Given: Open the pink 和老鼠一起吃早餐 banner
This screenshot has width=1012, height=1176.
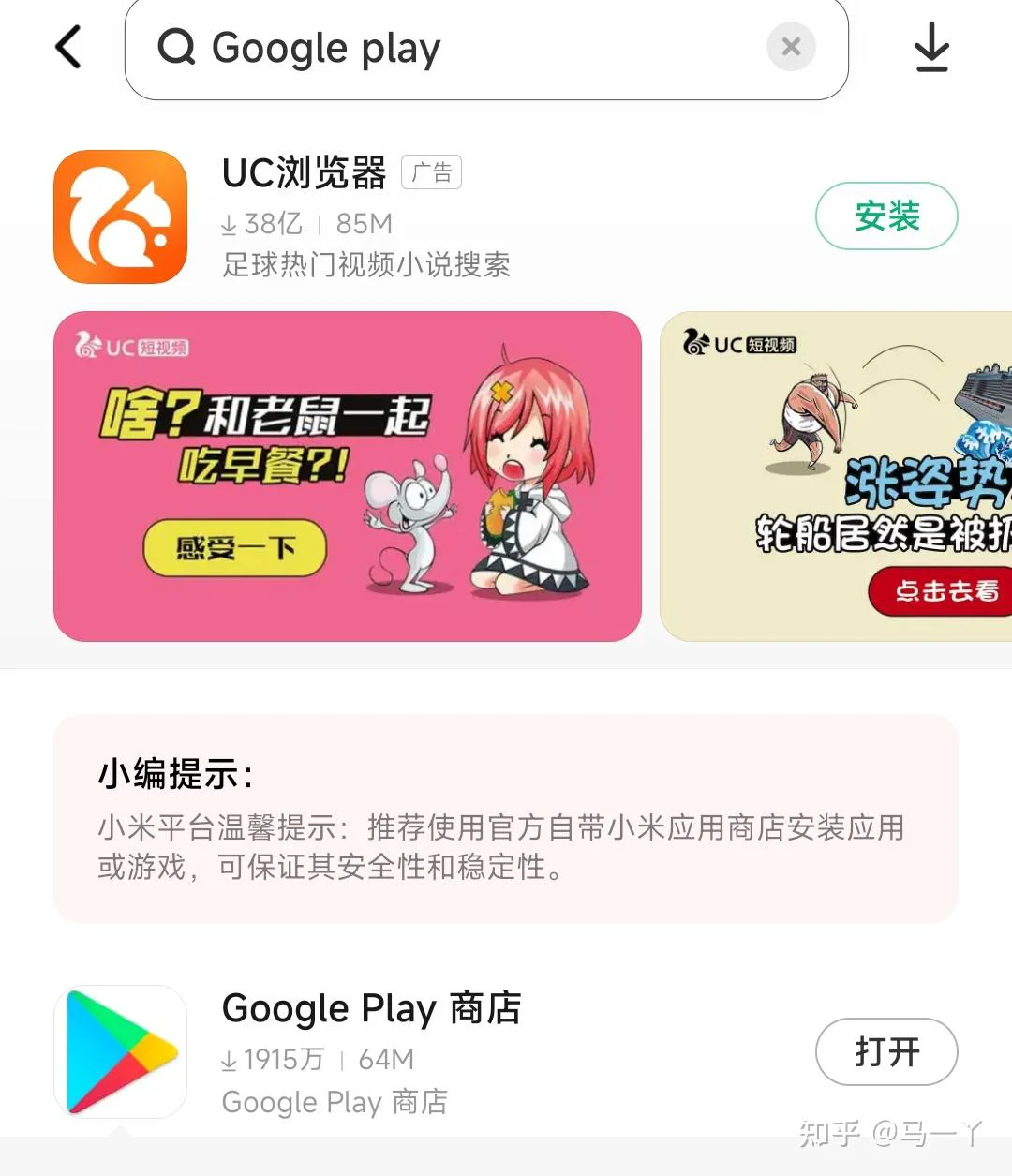Looking at the screenshot, I should (347, 476).
